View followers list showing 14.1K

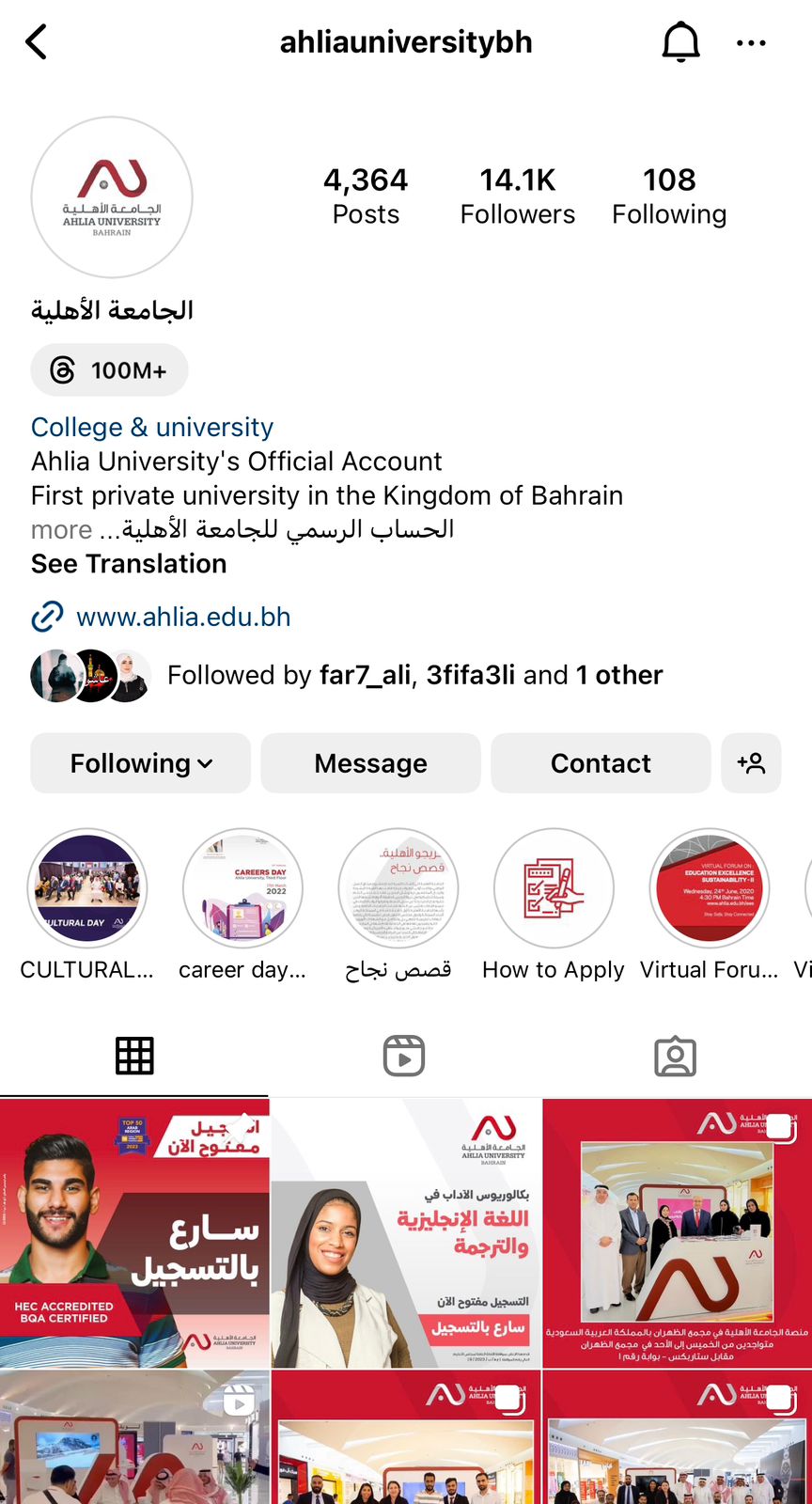coord(517,196)
